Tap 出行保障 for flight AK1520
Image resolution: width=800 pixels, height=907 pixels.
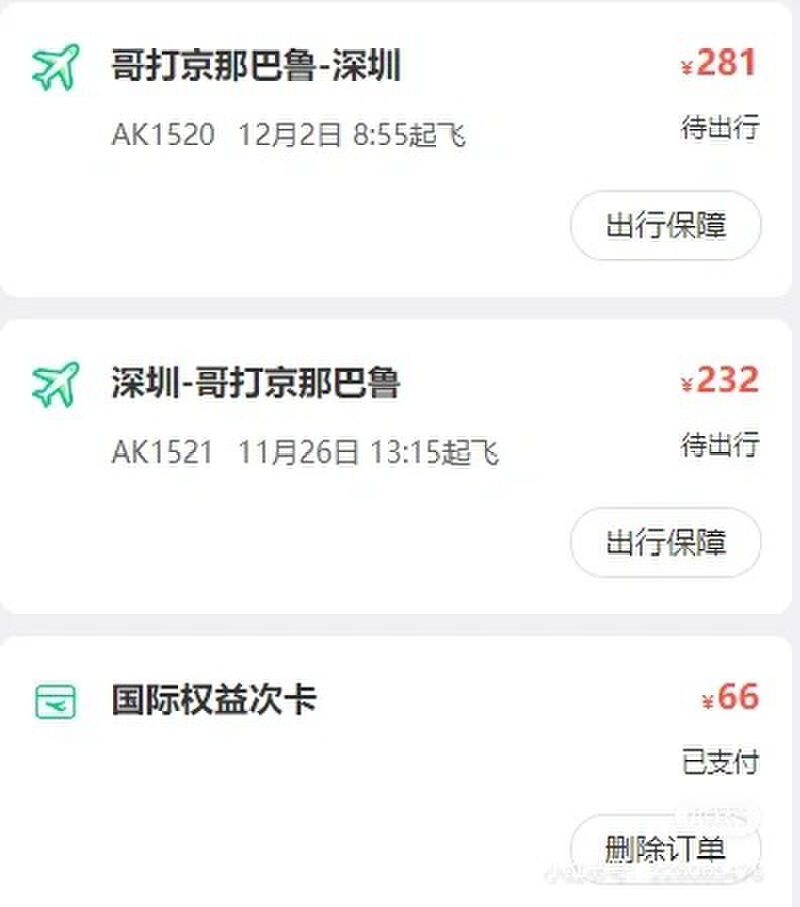tap(666, 226)
